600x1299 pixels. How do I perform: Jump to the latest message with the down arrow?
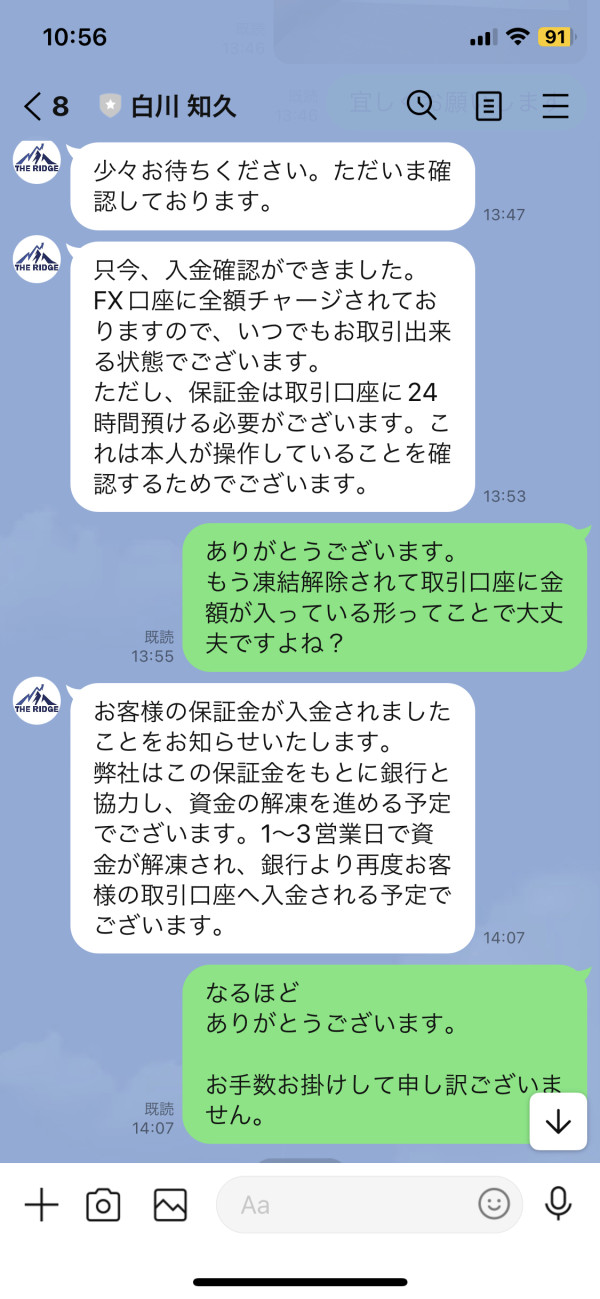tap(557, 1122)
